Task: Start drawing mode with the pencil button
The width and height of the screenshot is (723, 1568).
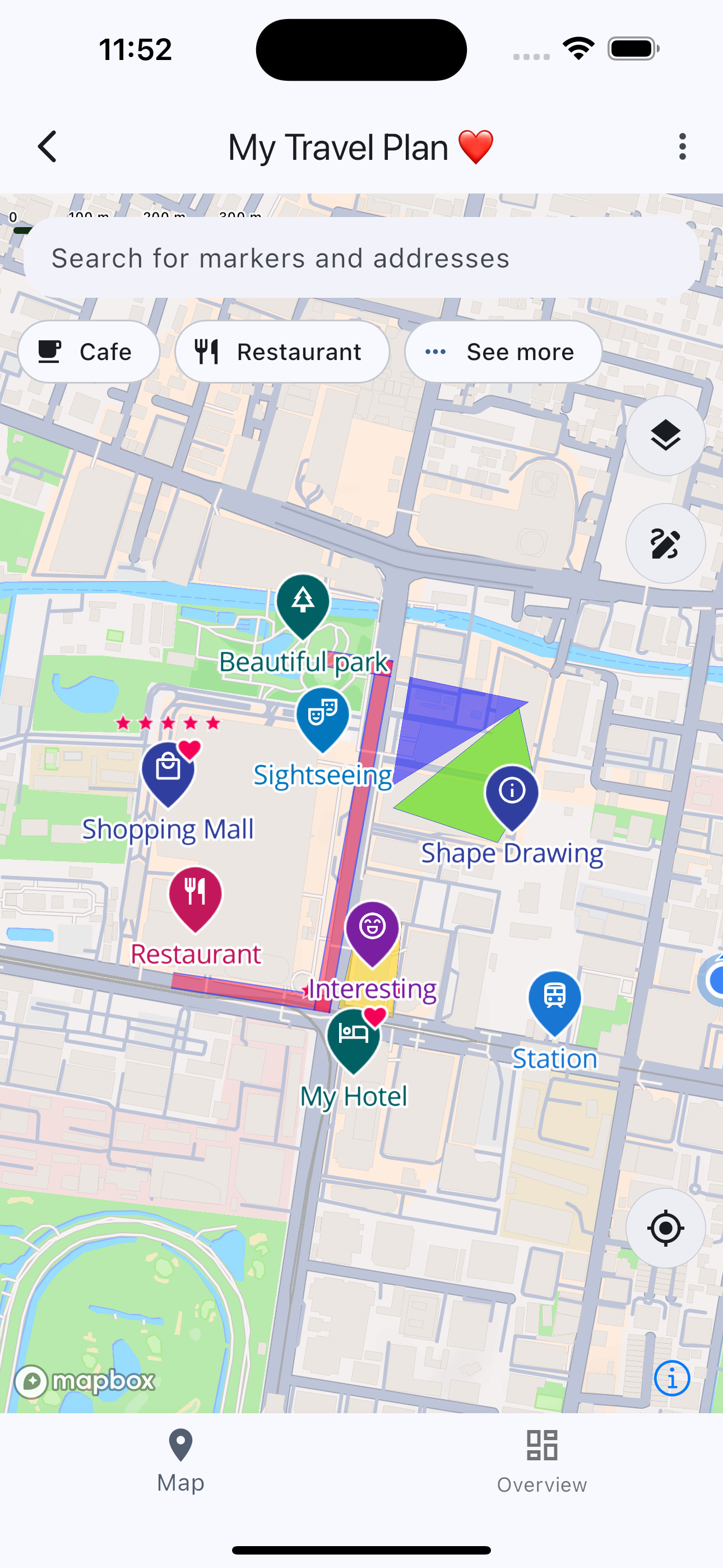Action: point(665,543)
